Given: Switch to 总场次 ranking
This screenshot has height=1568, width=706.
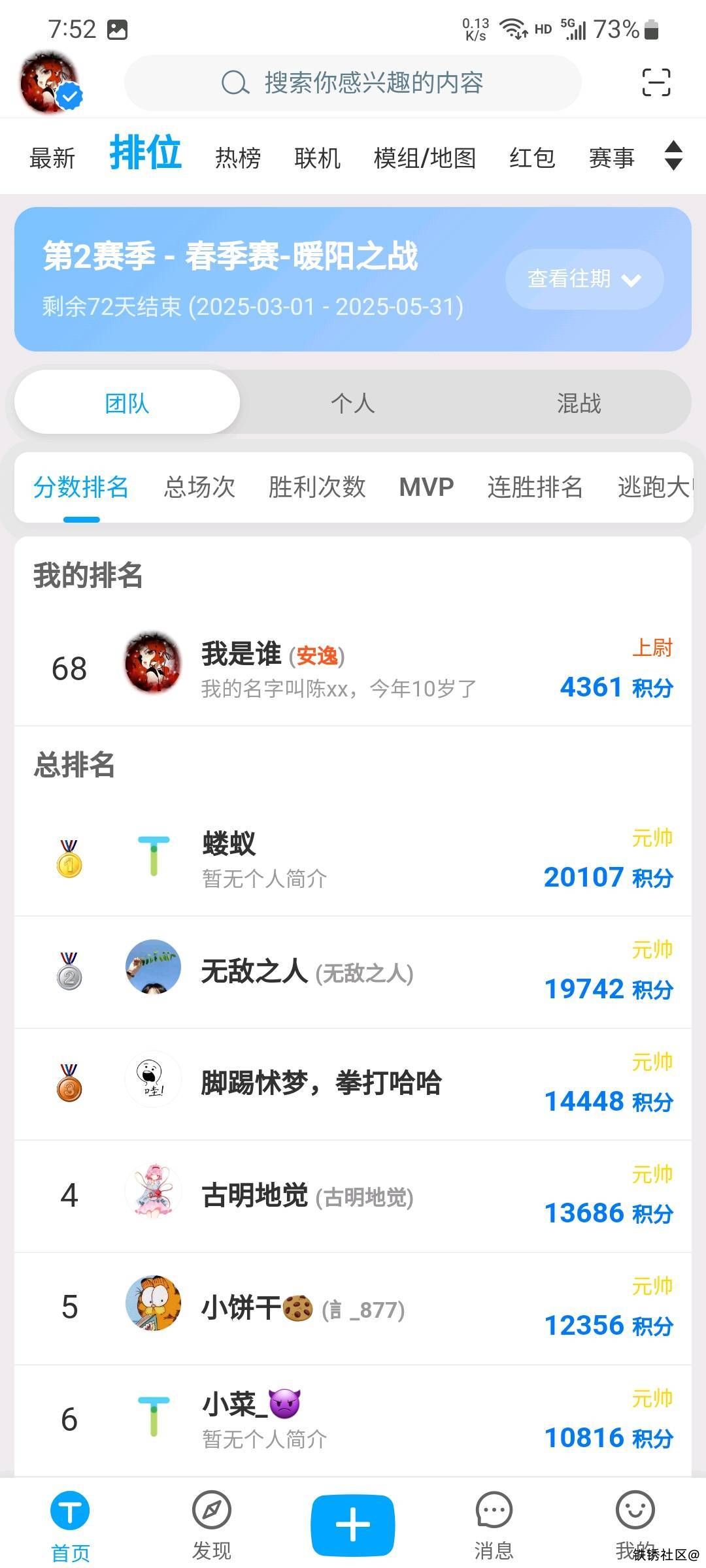Looking at the screenshot, I should (199, 487).
